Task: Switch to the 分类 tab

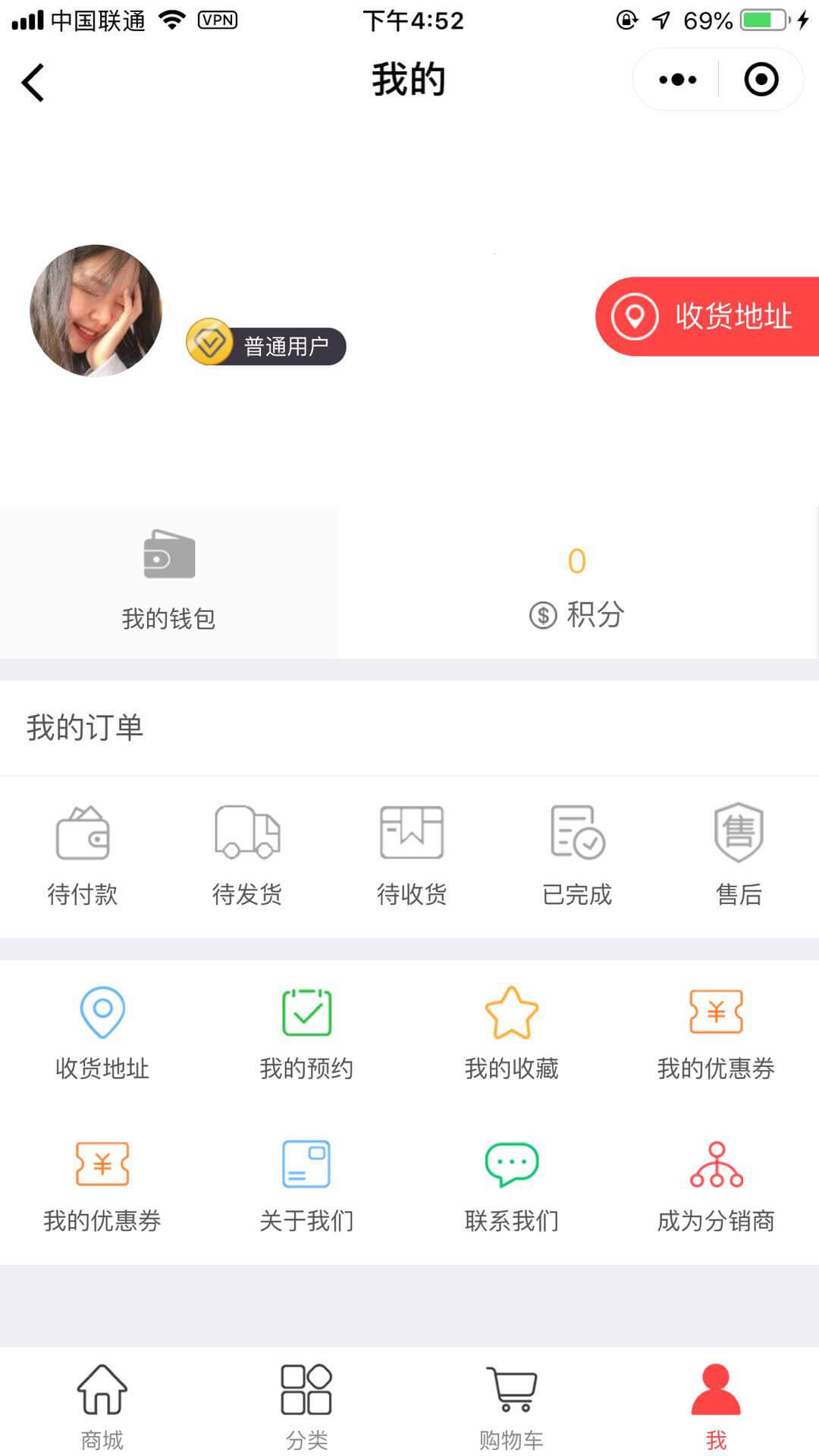Action: click(x=306, y=1404)
